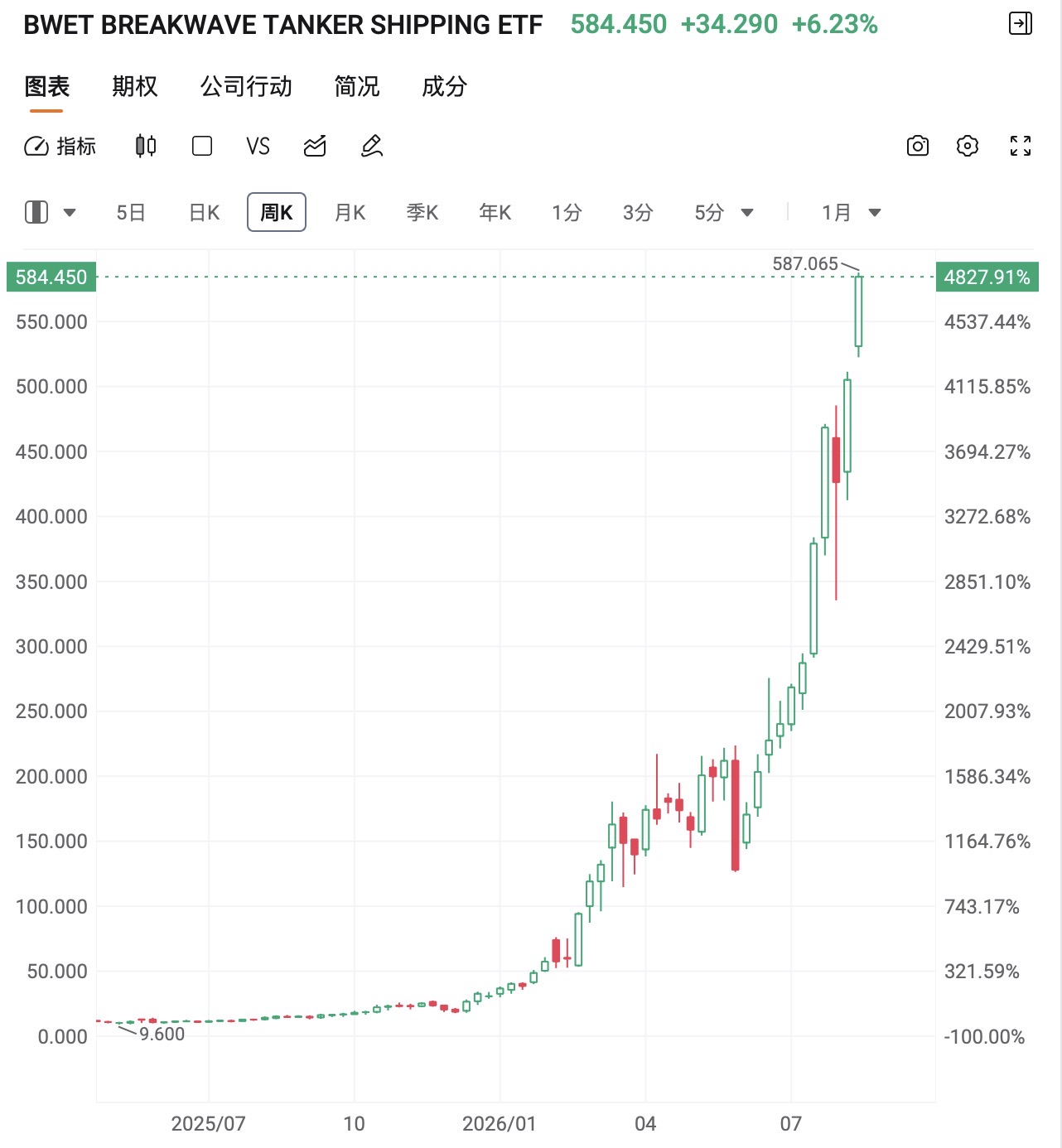Open the chart layout dropdown
Viewport: 1062px width, 1148px height.
[x=51, y=213]
